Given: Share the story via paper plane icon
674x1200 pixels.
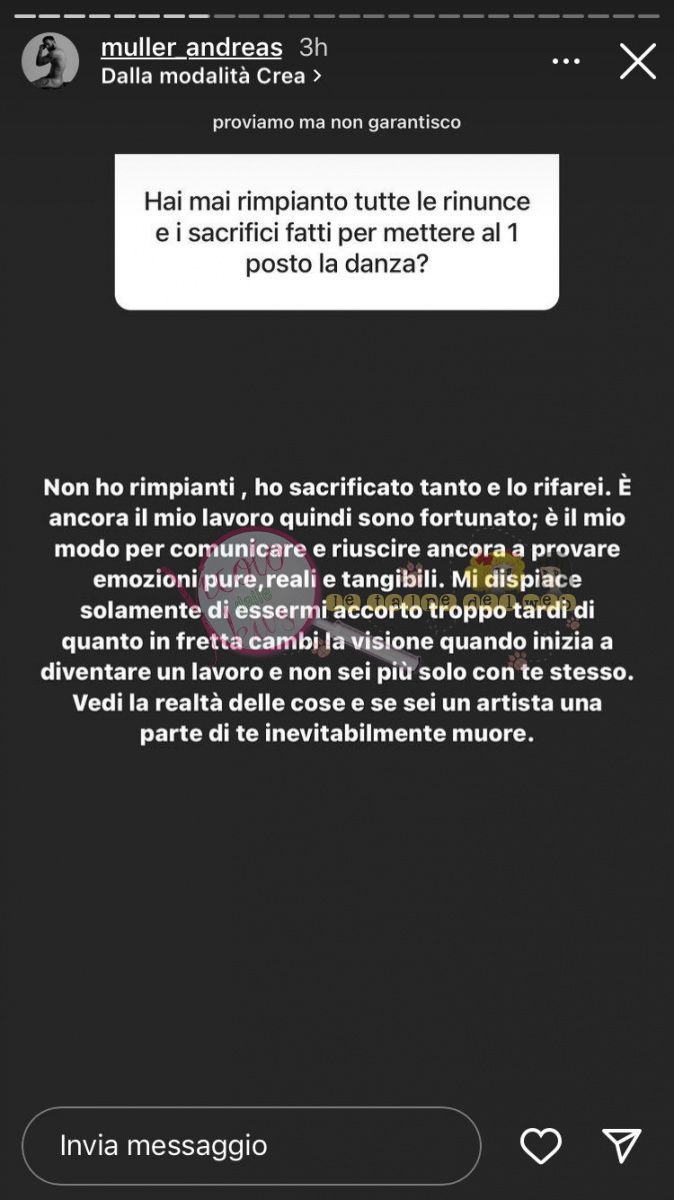Looking at the screenshot, I should pos(621,1146).
